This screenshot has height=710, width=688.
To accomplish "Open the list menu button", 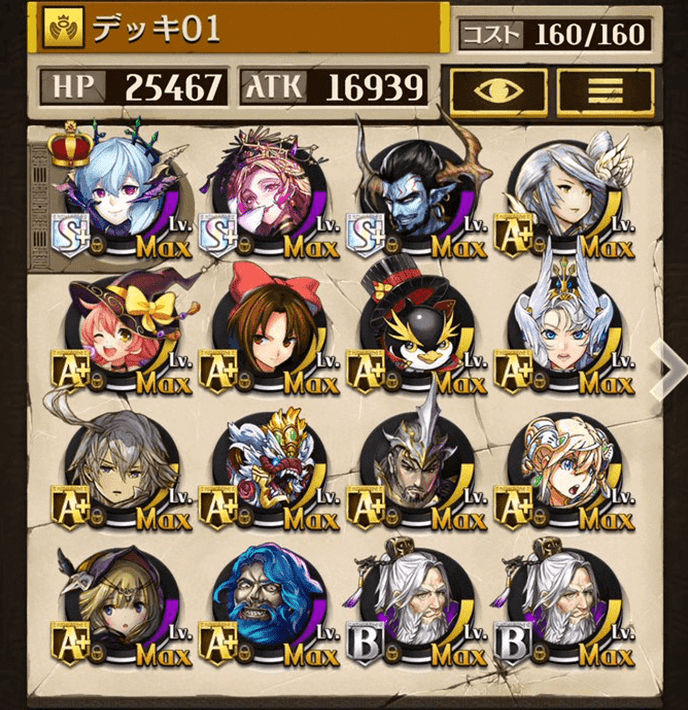I will point(605,91).
